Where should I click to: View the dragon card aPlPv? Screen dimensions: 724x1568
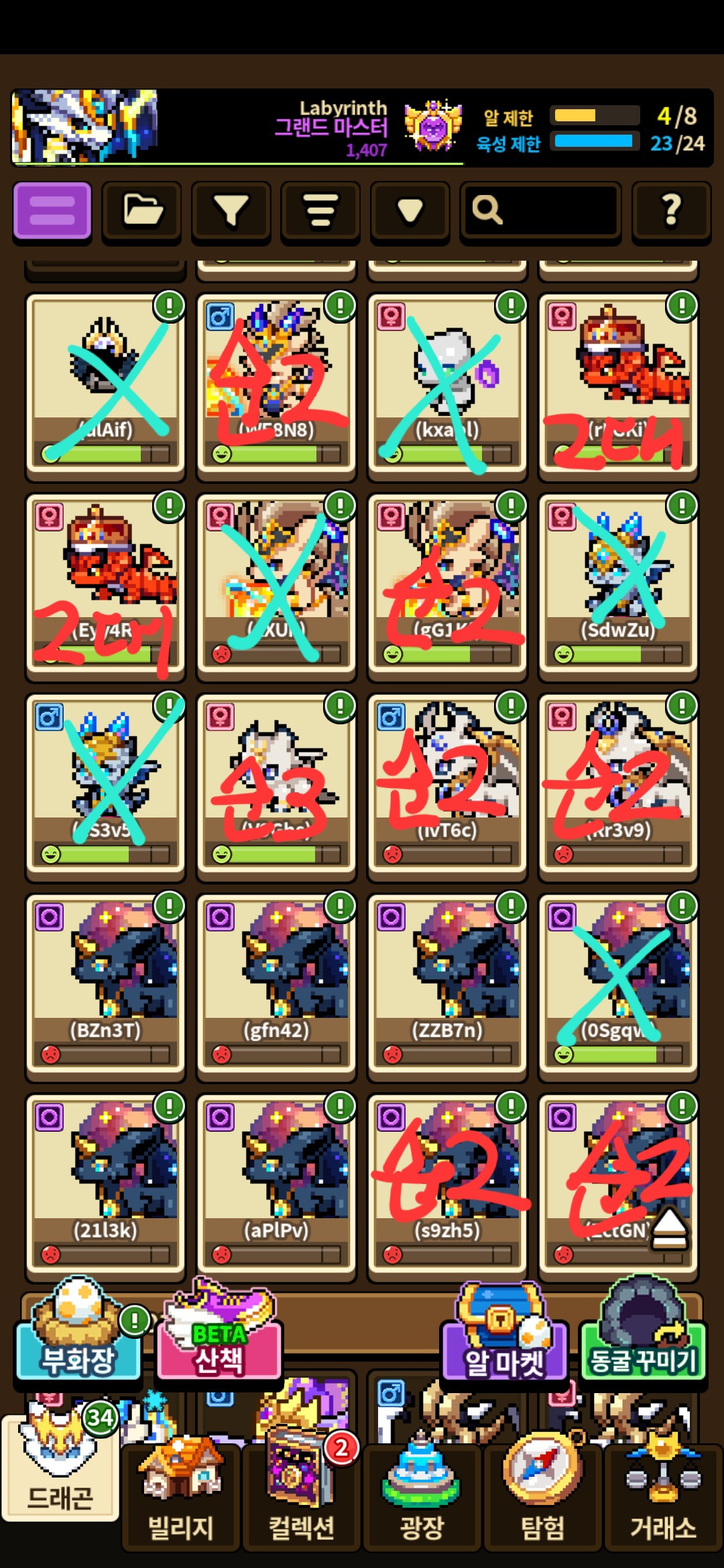276,1186
